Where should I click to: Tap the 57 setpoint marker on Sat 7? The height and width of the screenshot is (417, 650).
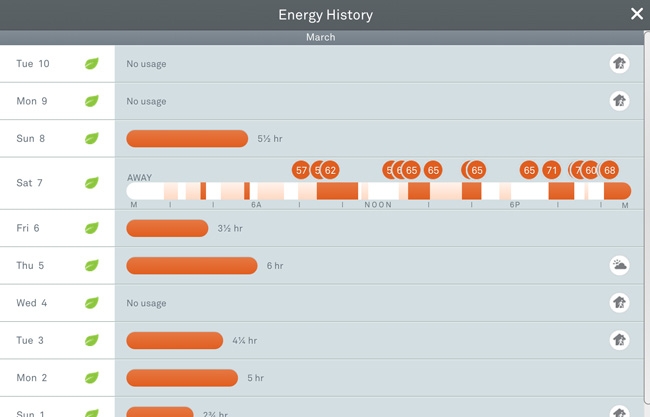[x=301, y=170]
